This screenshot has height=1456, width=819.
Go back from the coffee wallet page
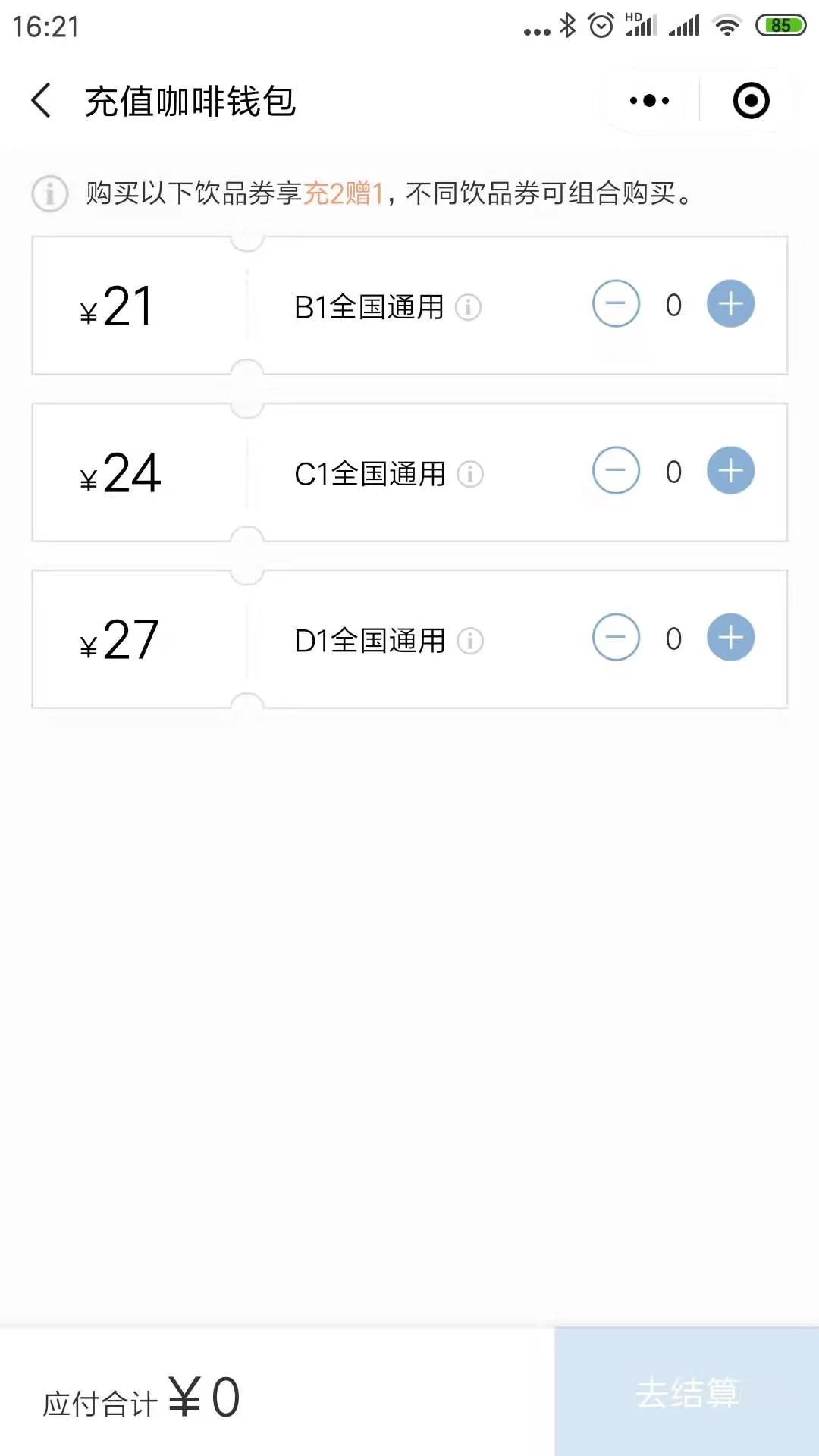(41, 101)
